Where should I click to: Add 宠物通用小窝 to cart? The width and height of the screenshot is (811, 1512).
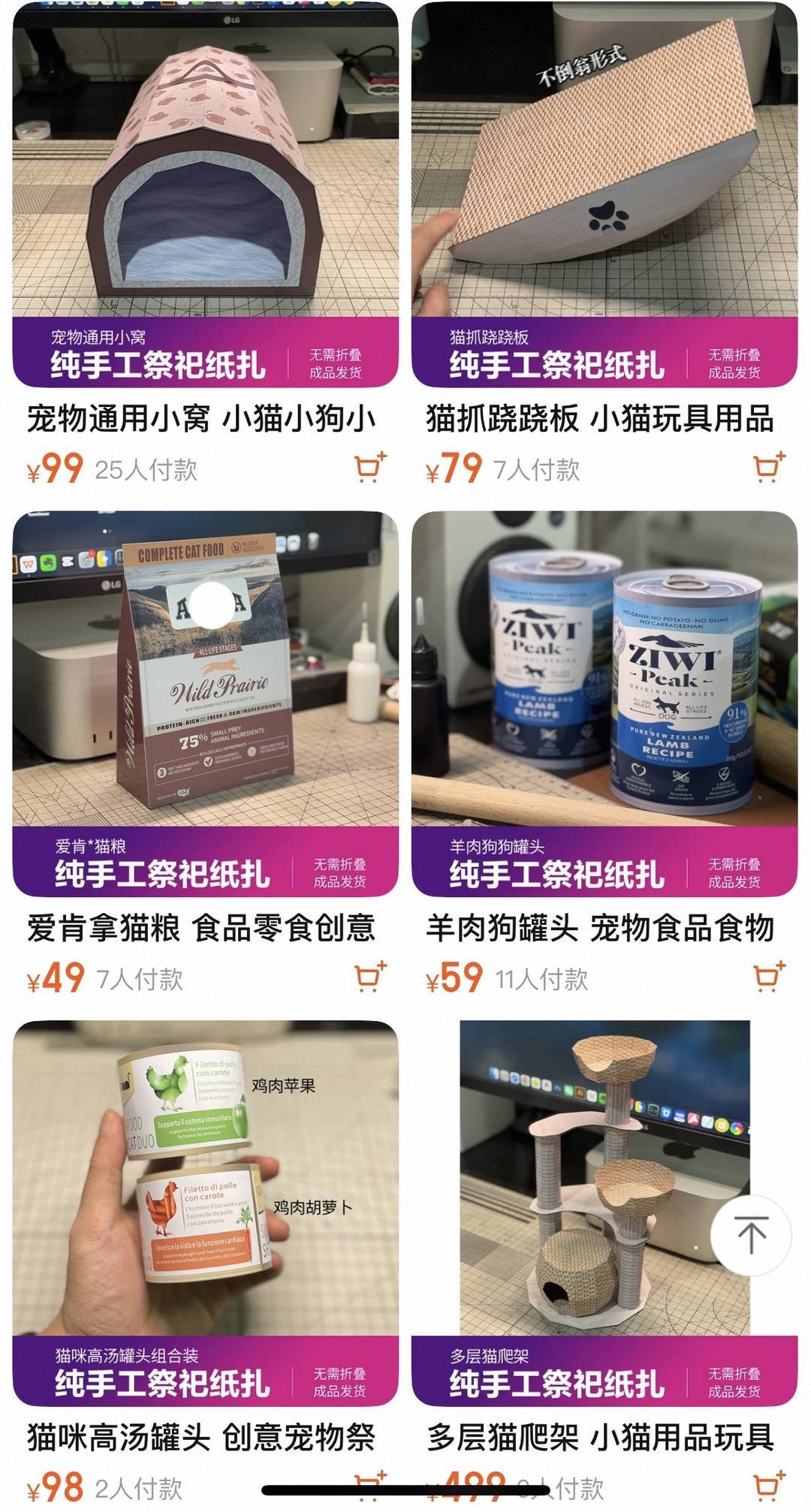coord(369,468)
